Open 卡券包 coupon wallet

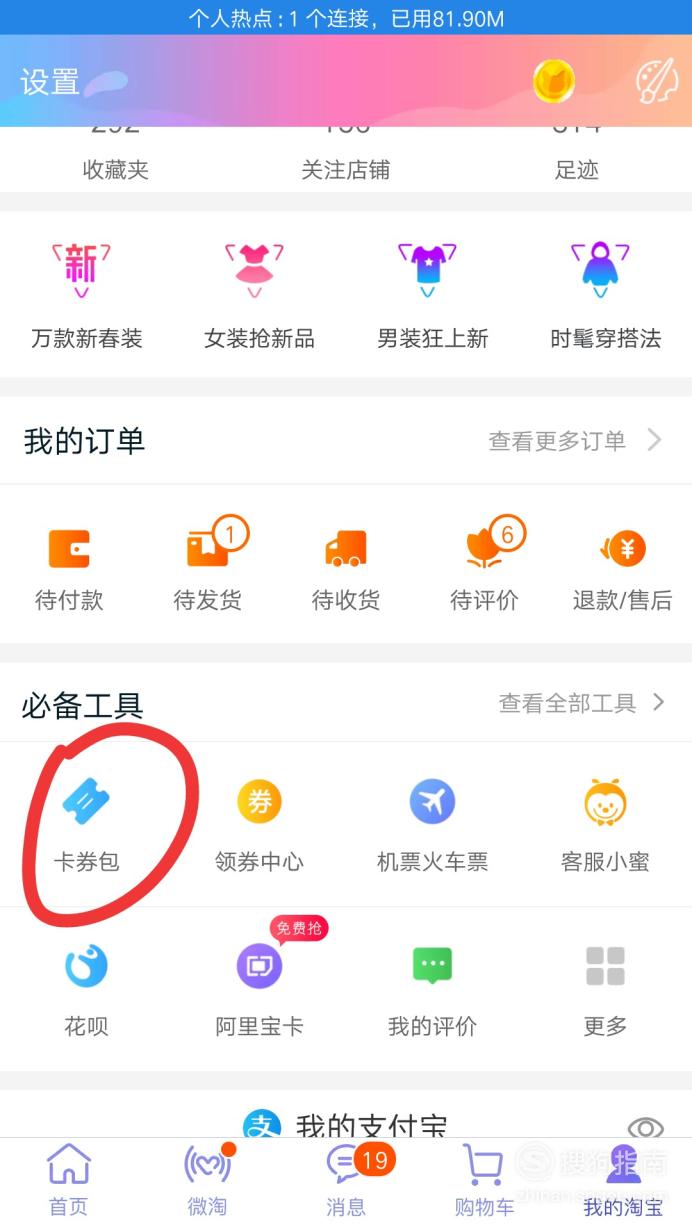tap(86, 826)
